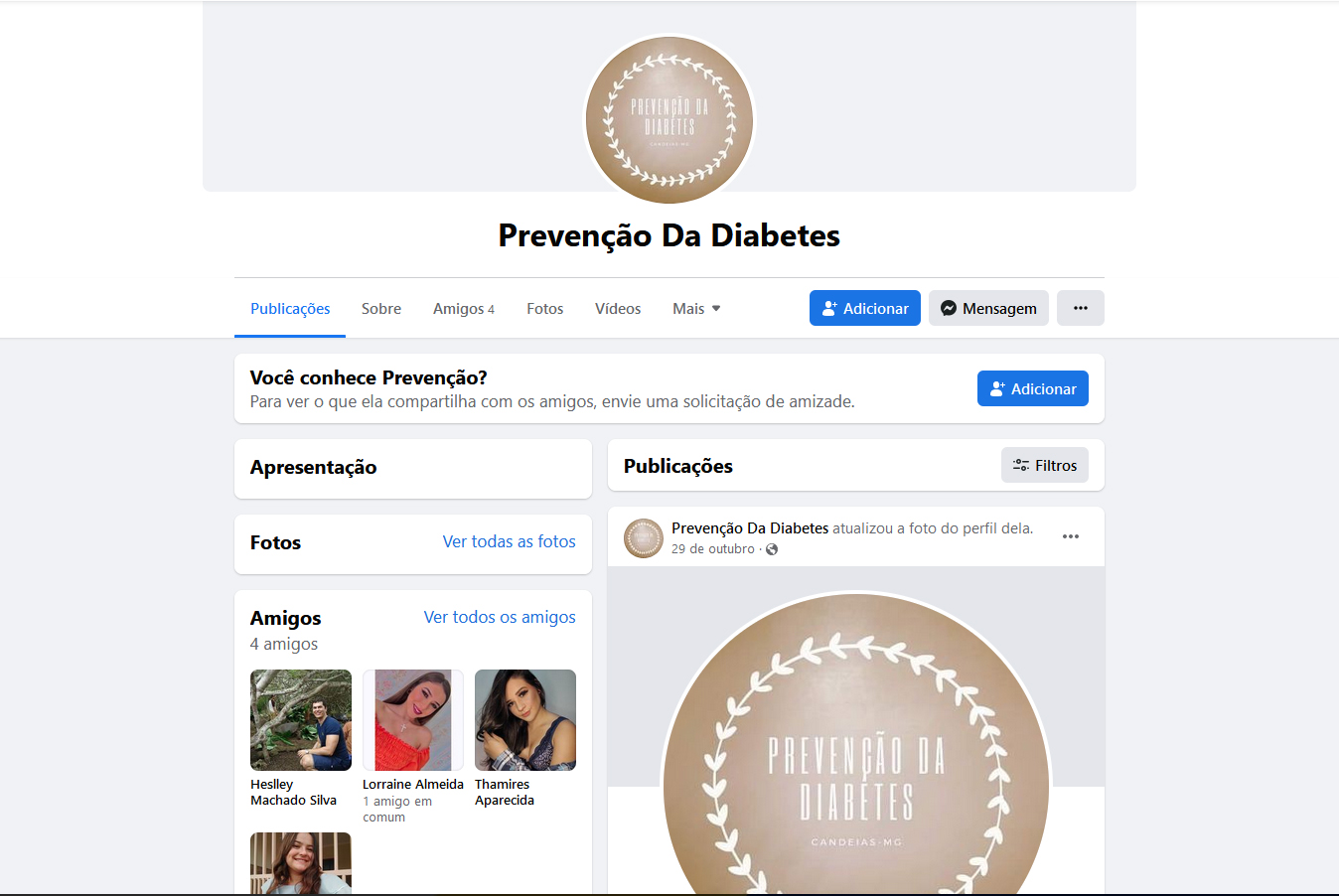The height and width of the screenshot is (896, 1339).
Task: Open the 29 de outubro post date
Action: point(712,549)
